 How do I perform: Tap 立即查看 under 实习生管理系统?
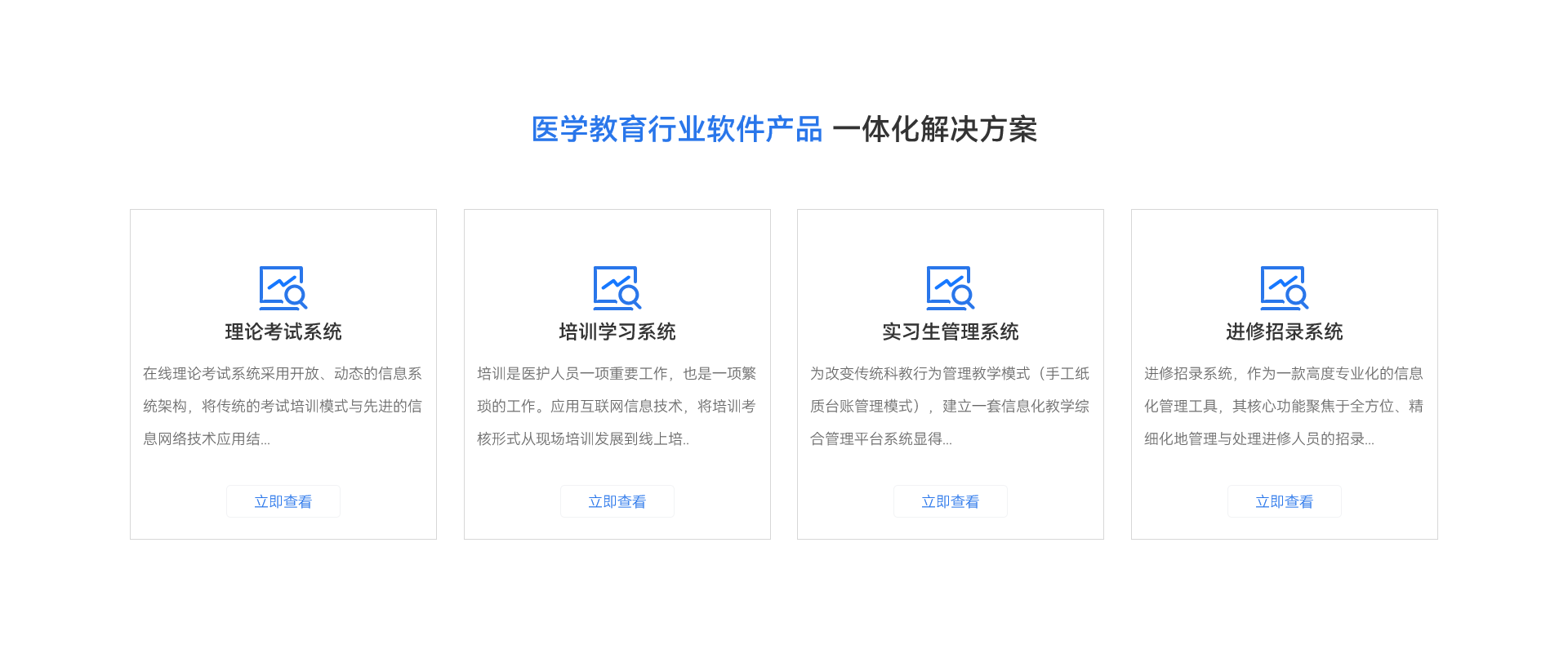(x=950, y=501)
